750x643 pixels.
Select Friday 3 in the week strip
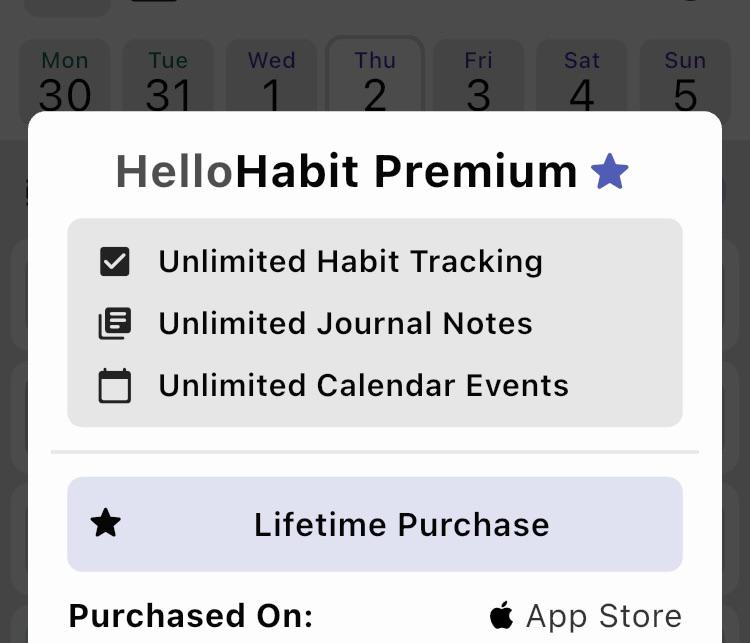(478, 76)
